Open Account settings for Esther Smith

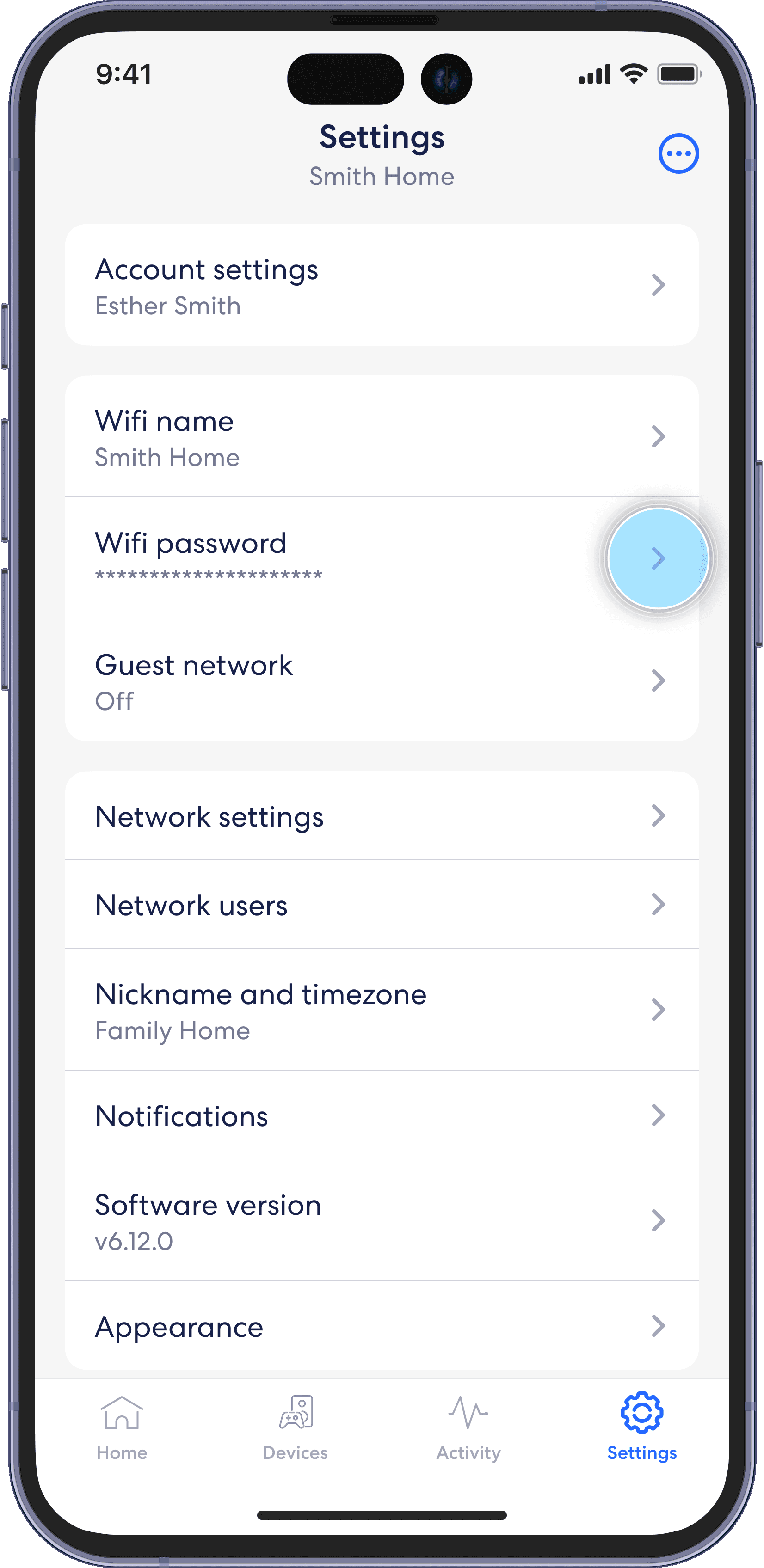pos(381,285)
